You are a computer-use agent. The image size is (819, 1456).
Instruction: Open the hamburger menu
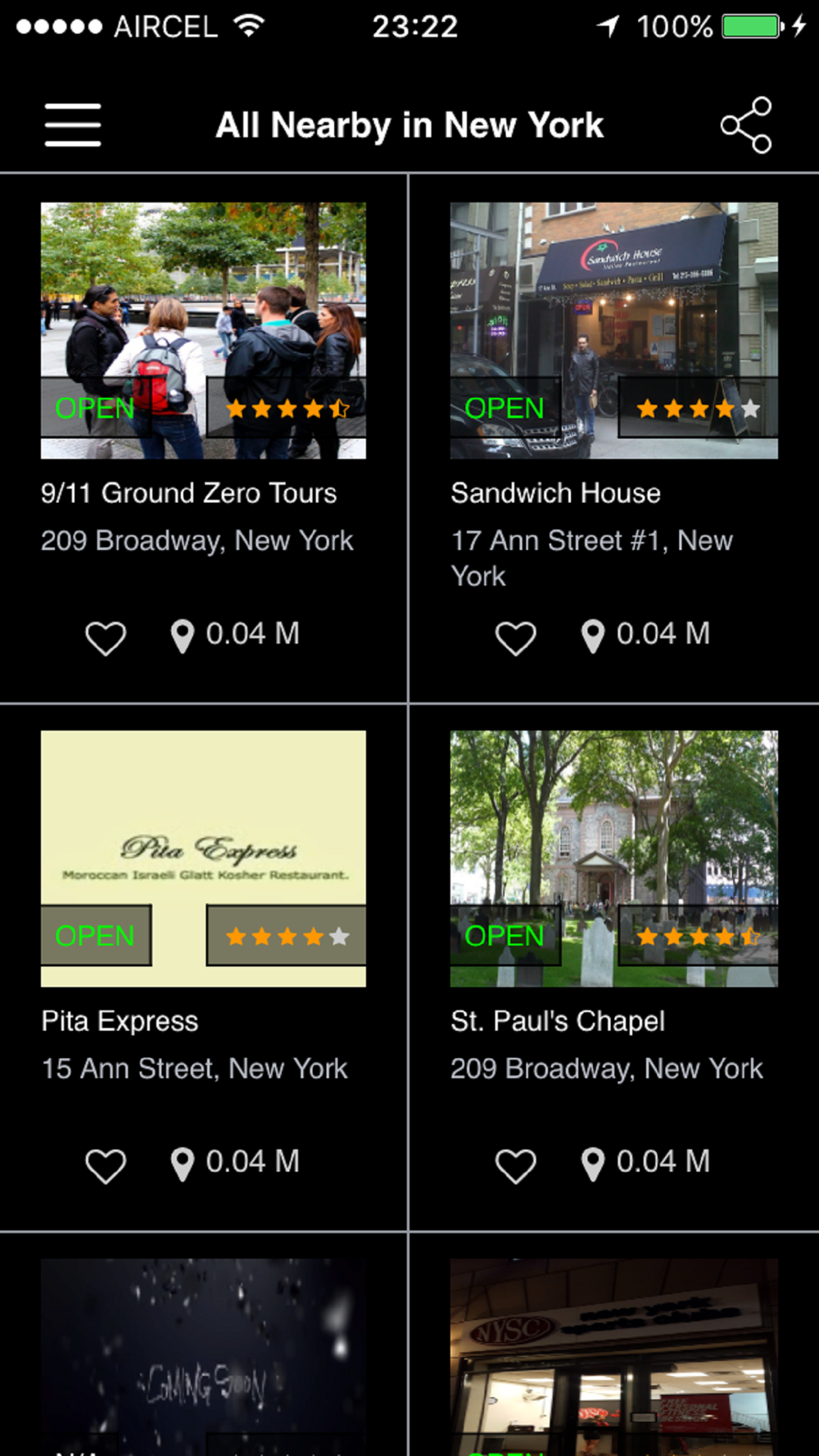point(73,125)
